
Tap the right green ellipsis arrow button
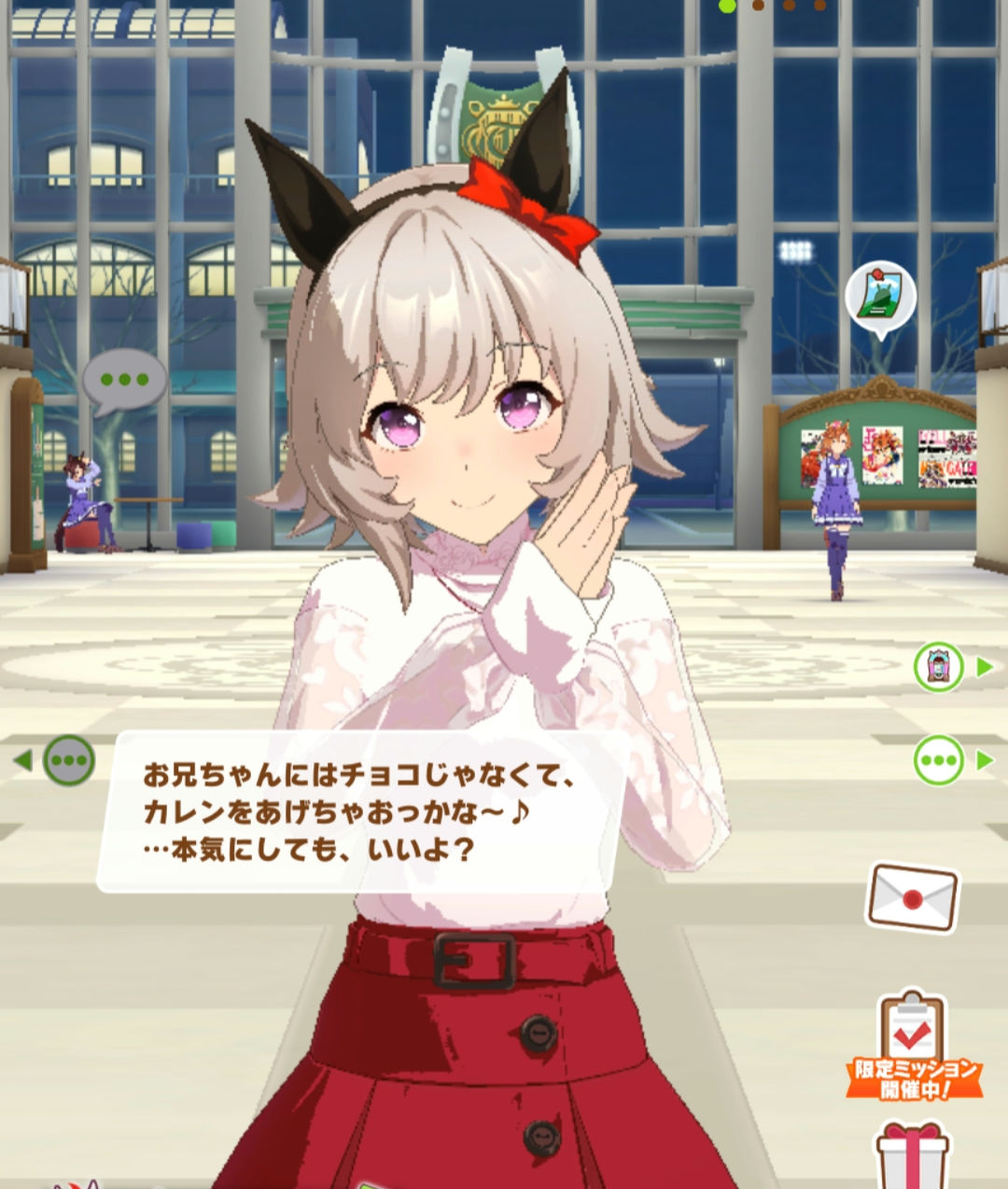point(940,761)
